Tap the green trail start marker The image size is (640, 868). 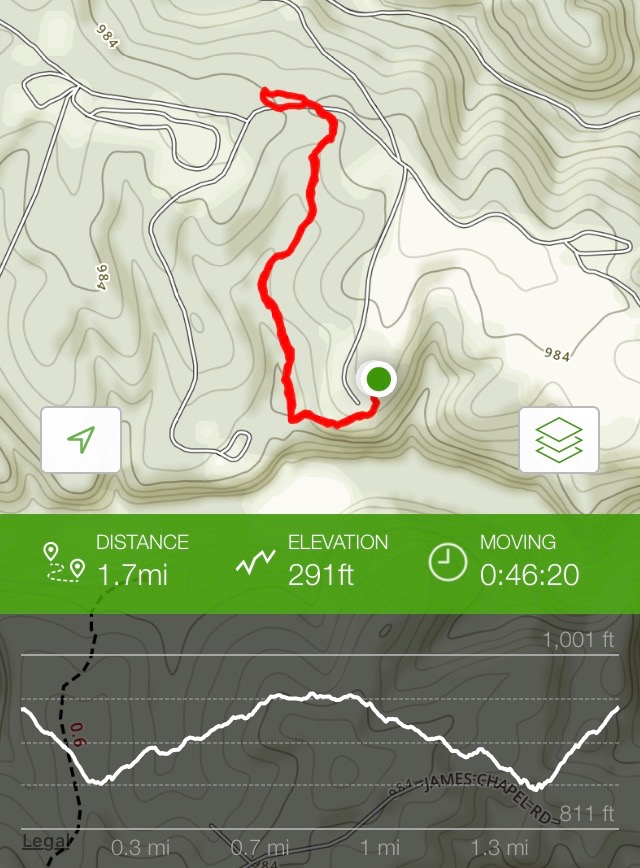click(x=377, y=379)
